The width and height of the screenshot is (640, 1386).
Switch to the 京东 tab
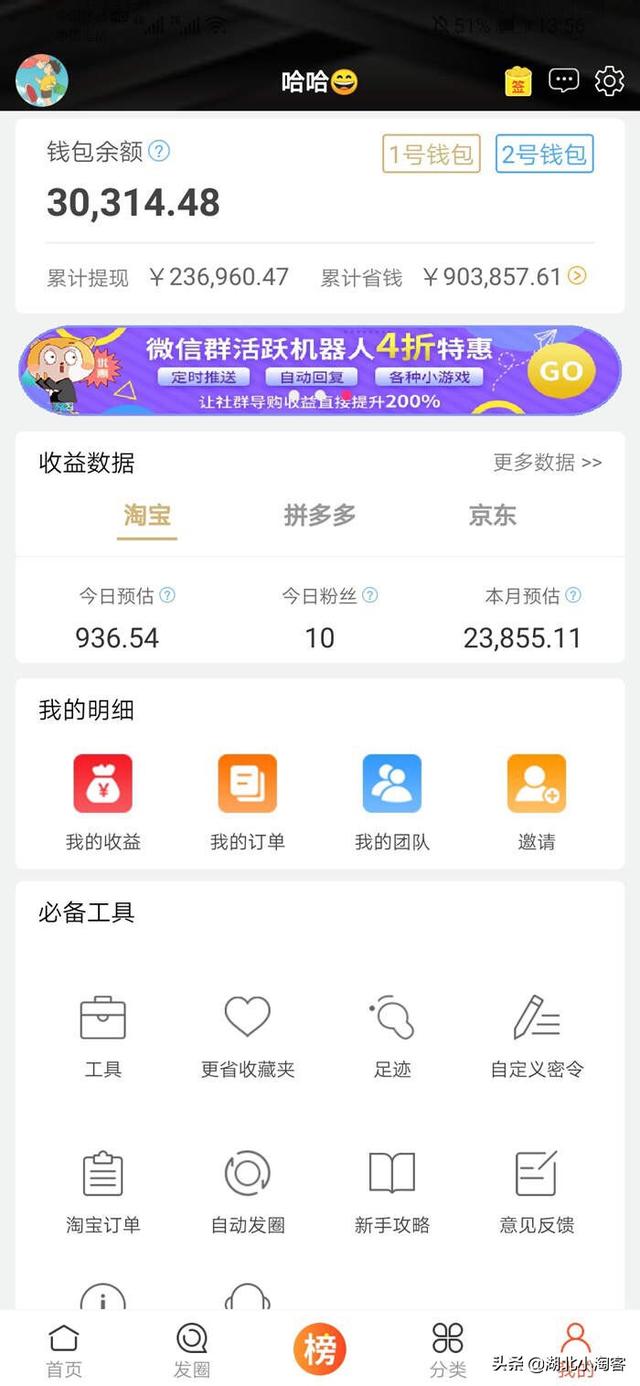coord(493,515)
